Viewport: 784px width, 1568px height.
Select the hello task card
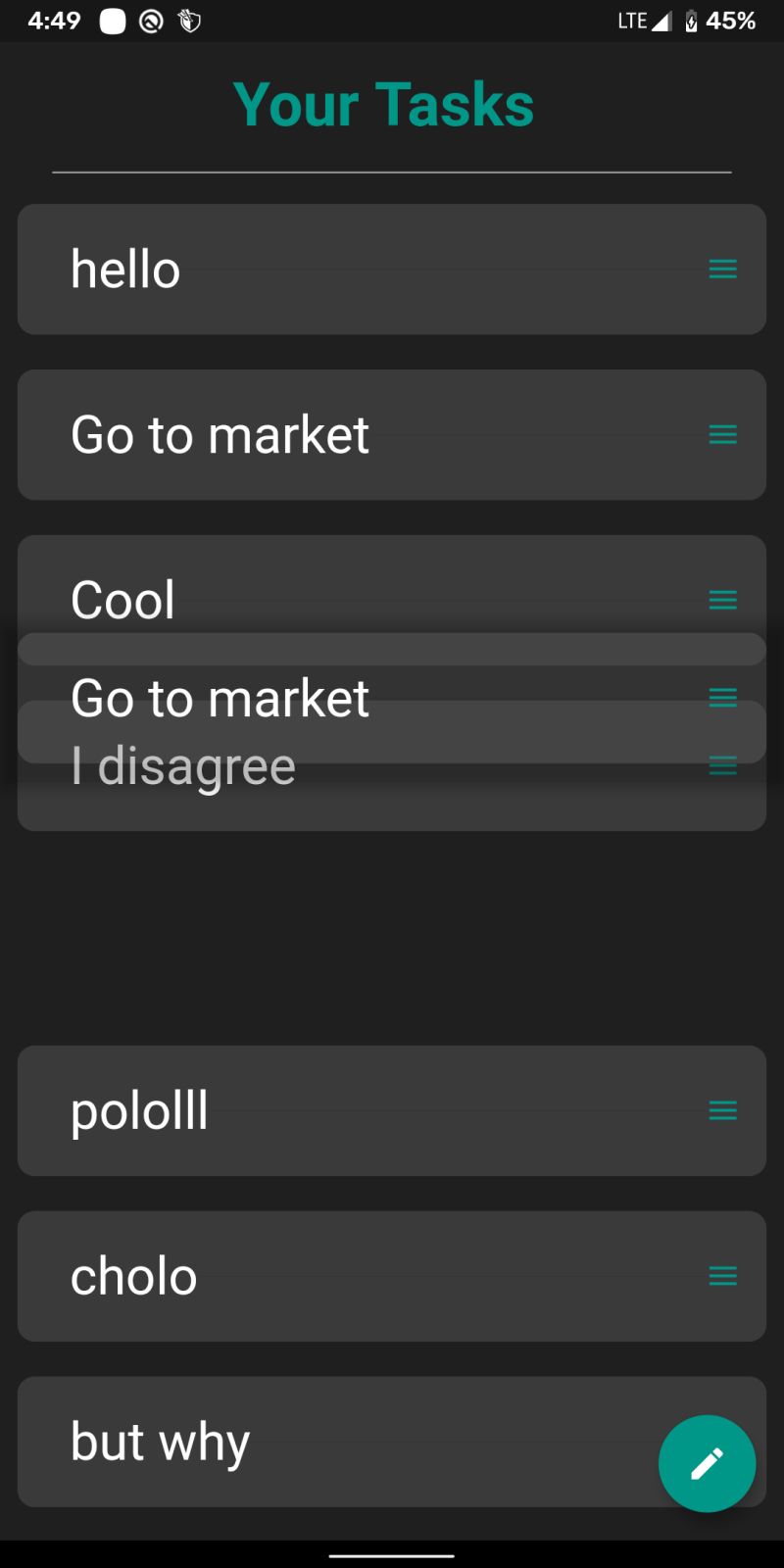coord(294,269)
